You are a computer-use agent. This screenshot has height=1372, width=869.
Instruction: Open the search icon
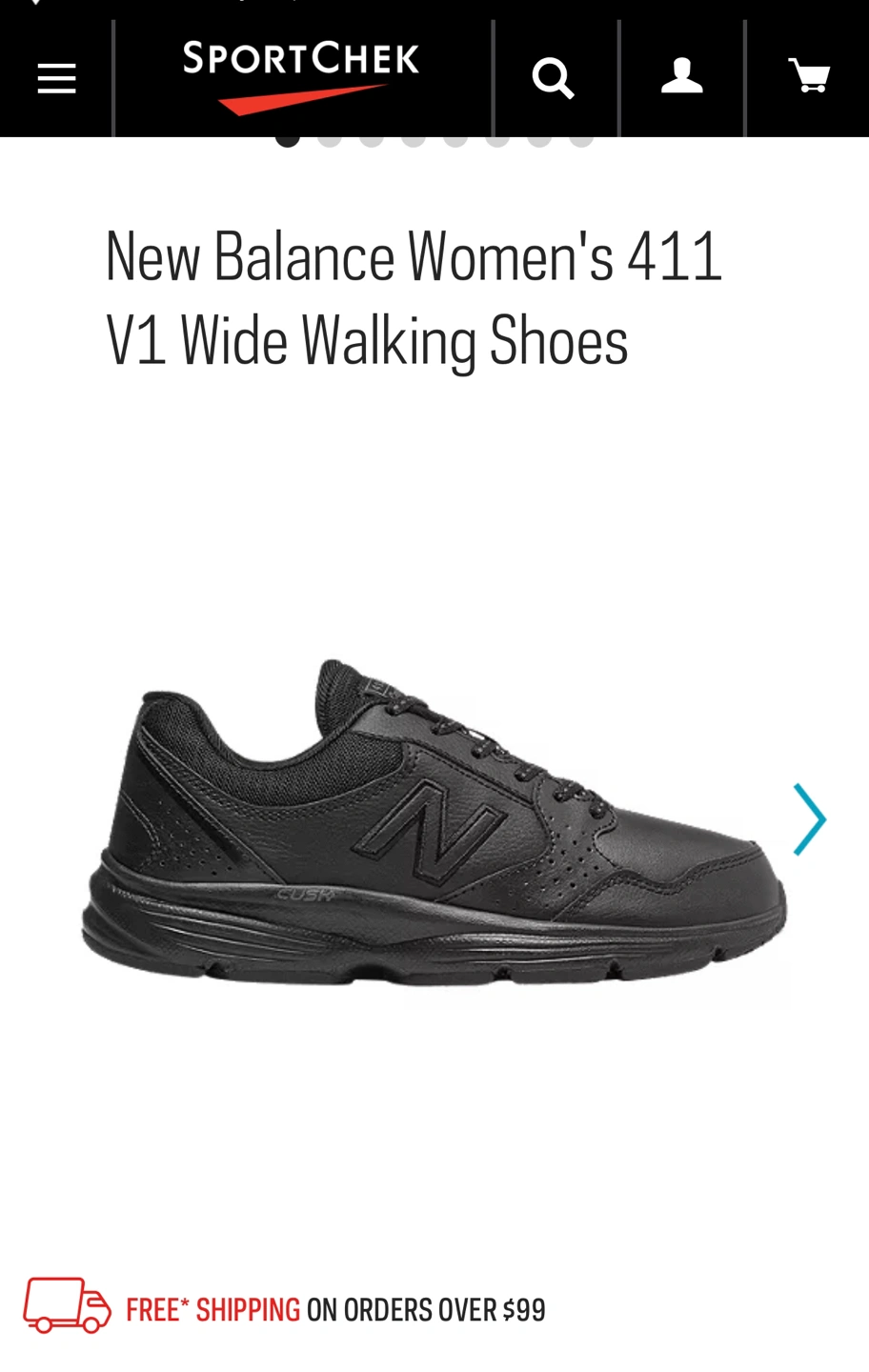click(554, 78)
